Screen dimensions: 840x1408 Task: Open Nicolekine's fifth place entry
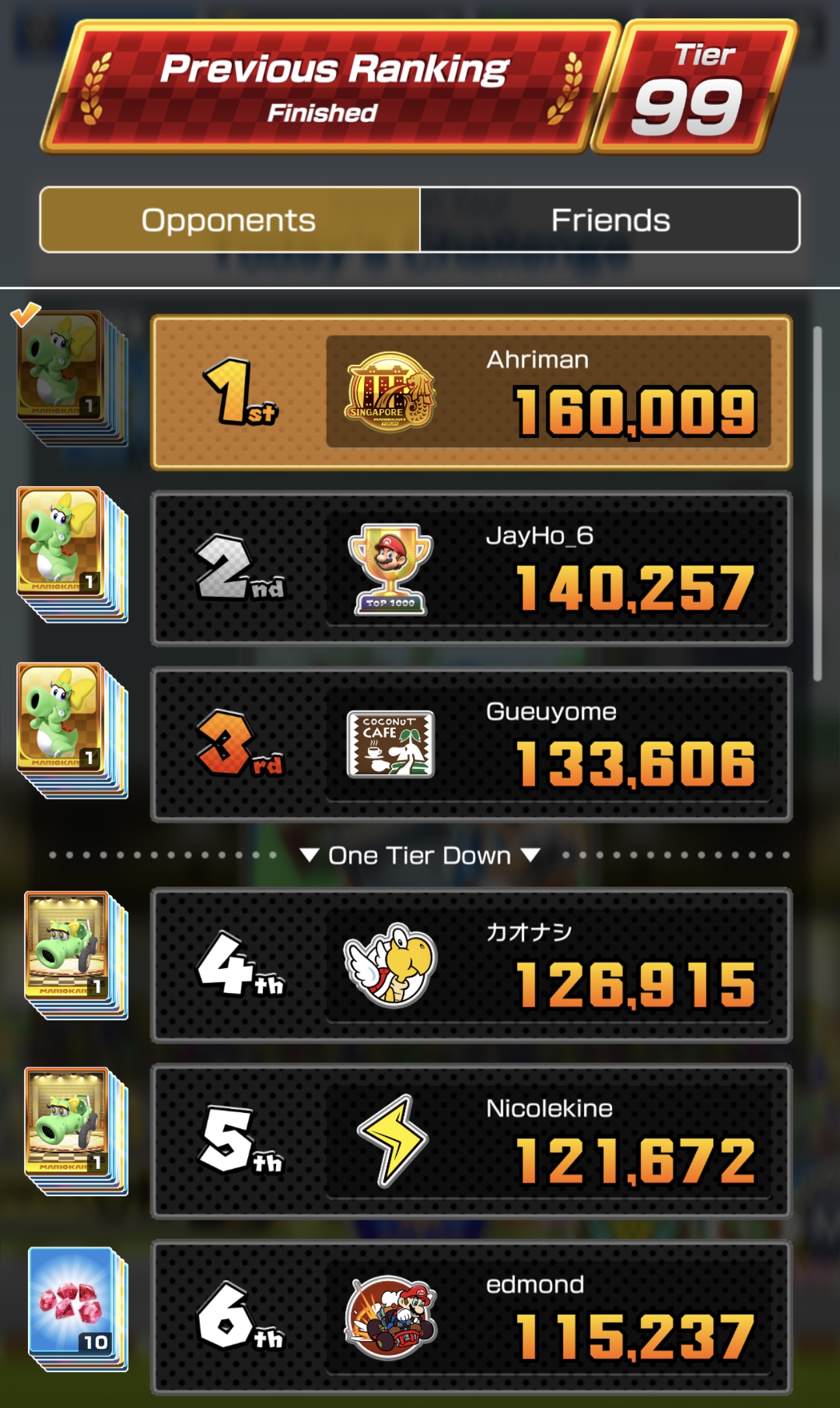471,1141
